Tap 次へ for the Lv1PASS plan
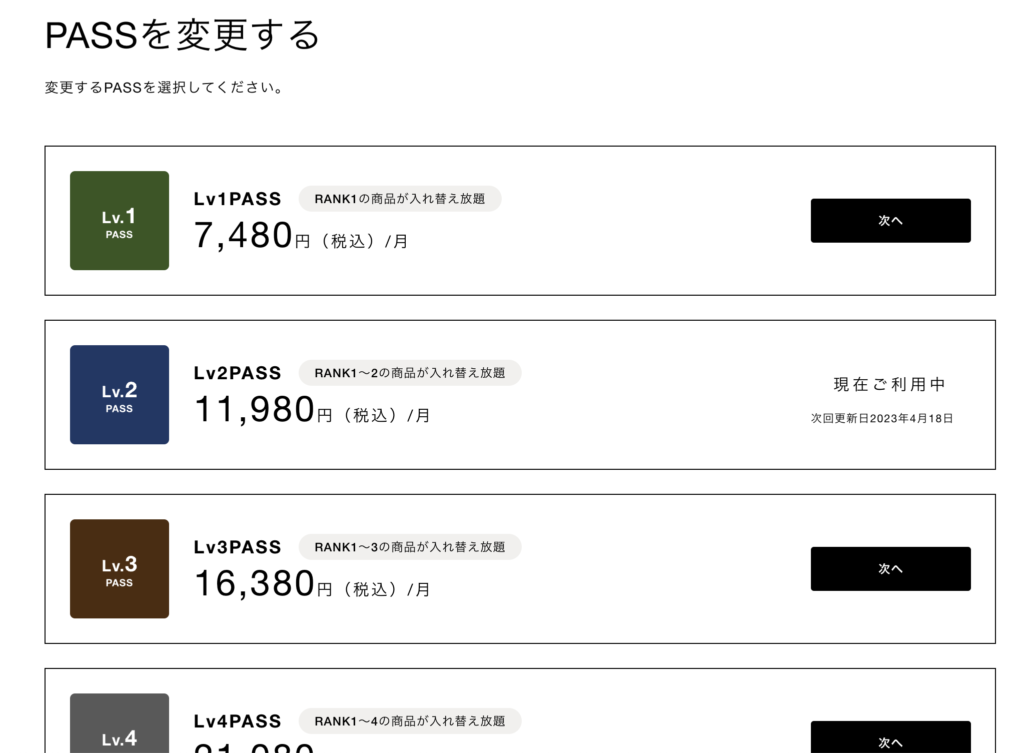The image size is (1024, 753). point(890,221)
